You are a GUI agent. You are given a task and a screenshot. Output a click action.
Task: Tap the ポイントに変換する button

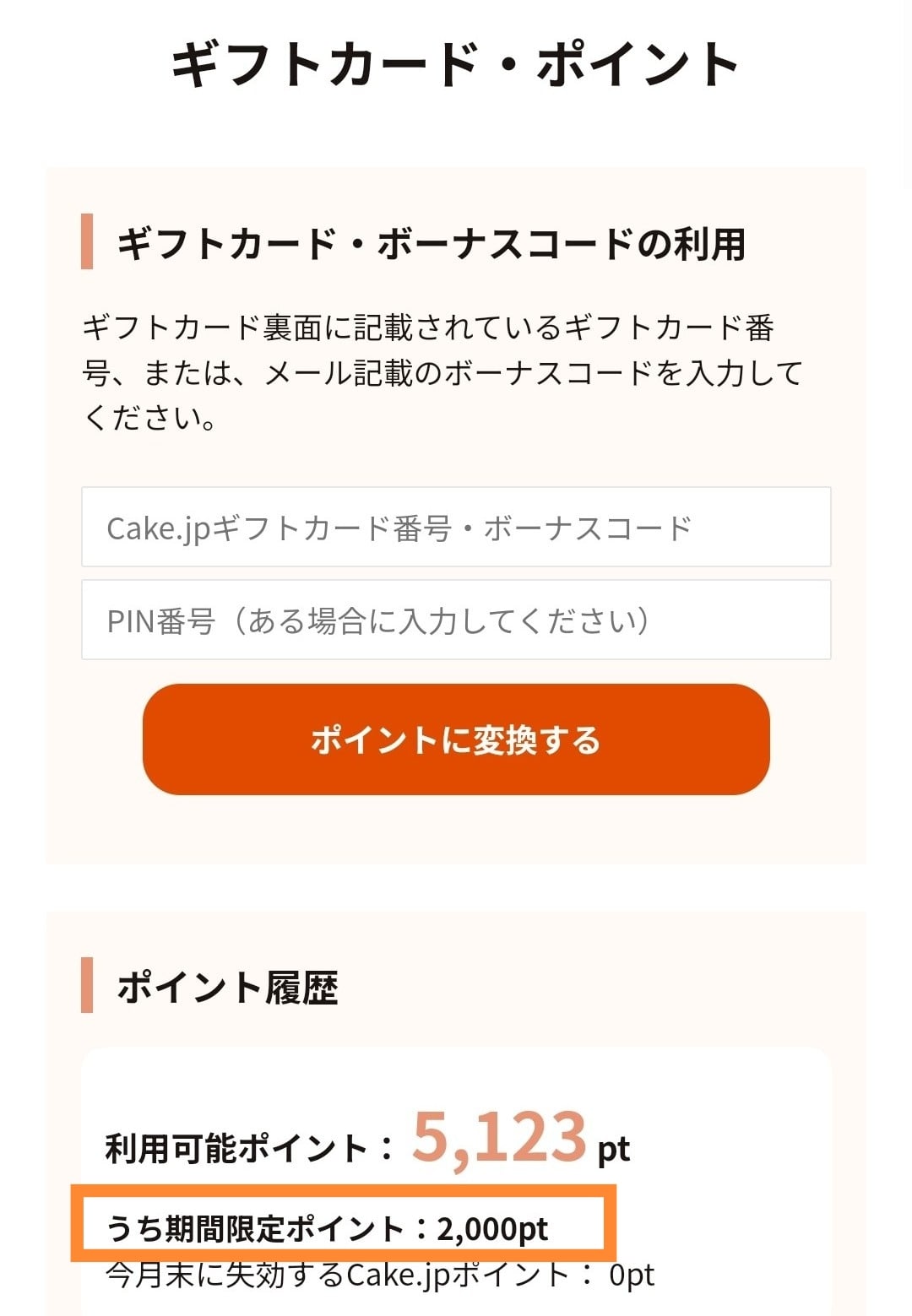(x=456, y=739)
